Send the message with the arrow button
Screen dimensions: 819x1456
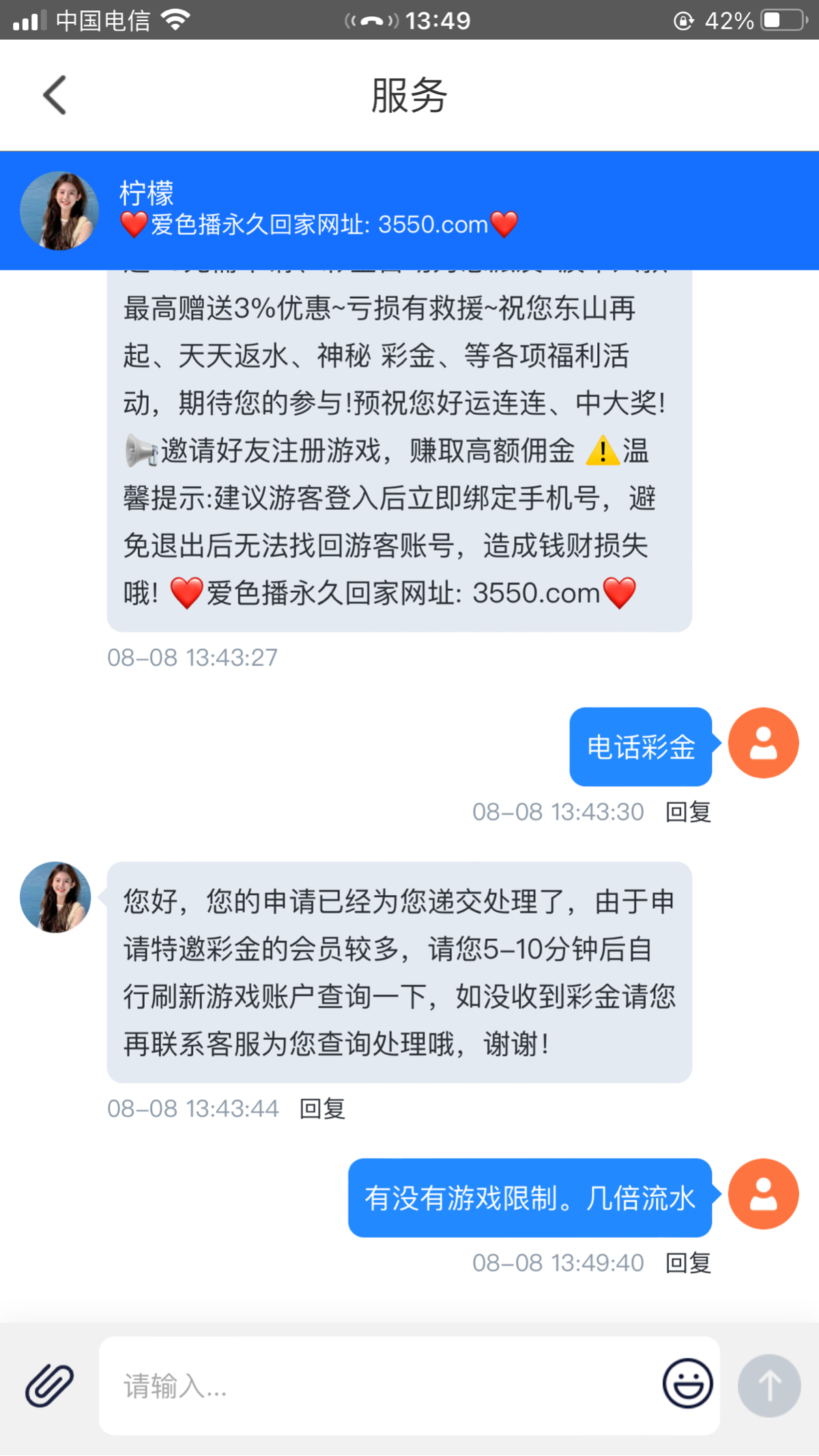pos(768,1385)
